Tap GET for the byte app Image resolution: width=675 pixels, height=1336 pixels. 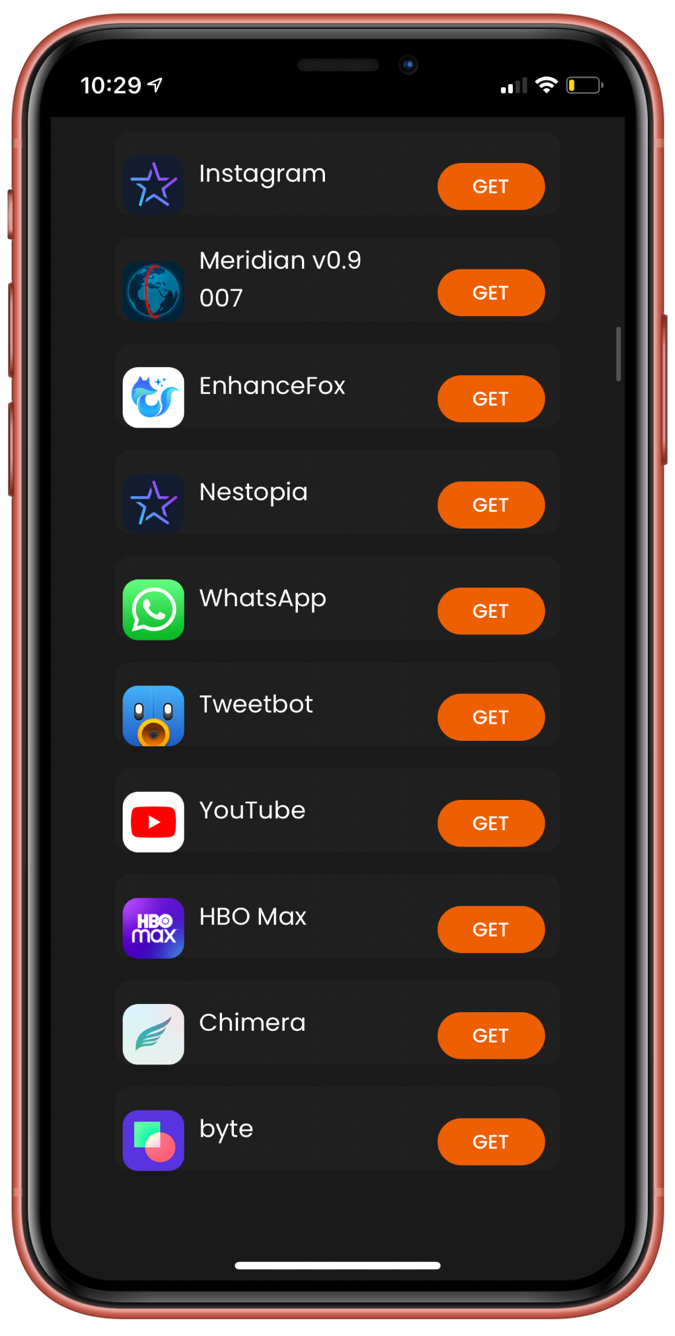pyautogui.click(x=490, y=1141)
